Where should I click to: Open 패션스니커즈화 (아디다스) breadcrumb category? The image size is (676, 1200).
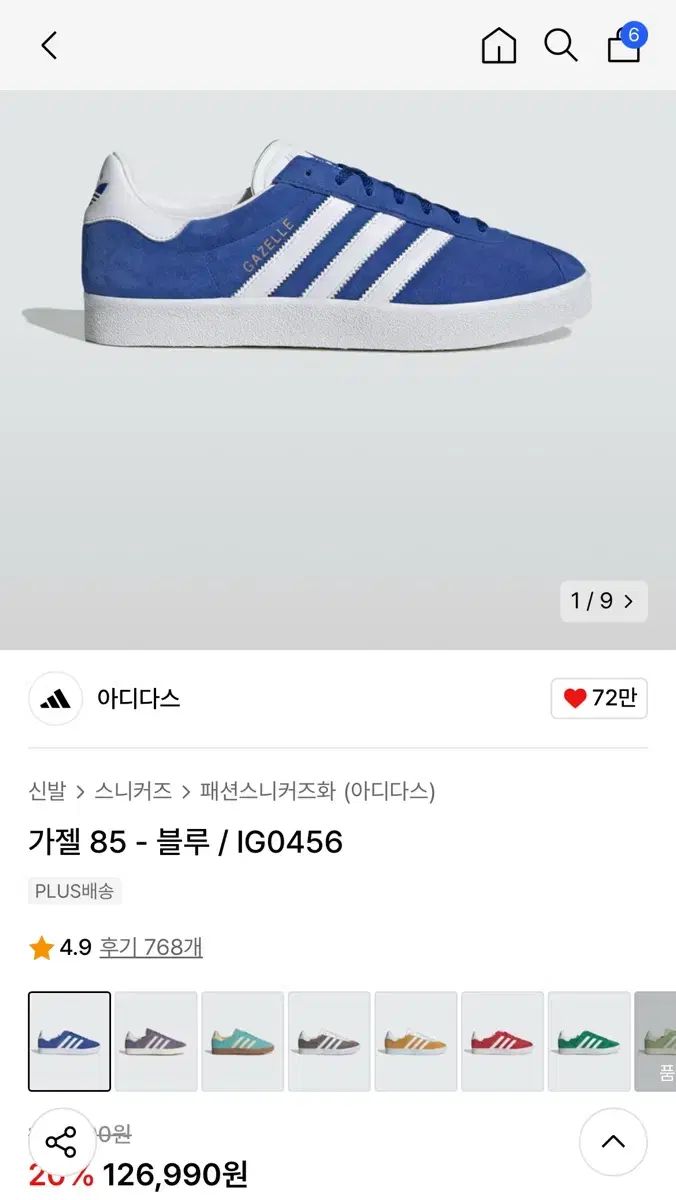317,791
